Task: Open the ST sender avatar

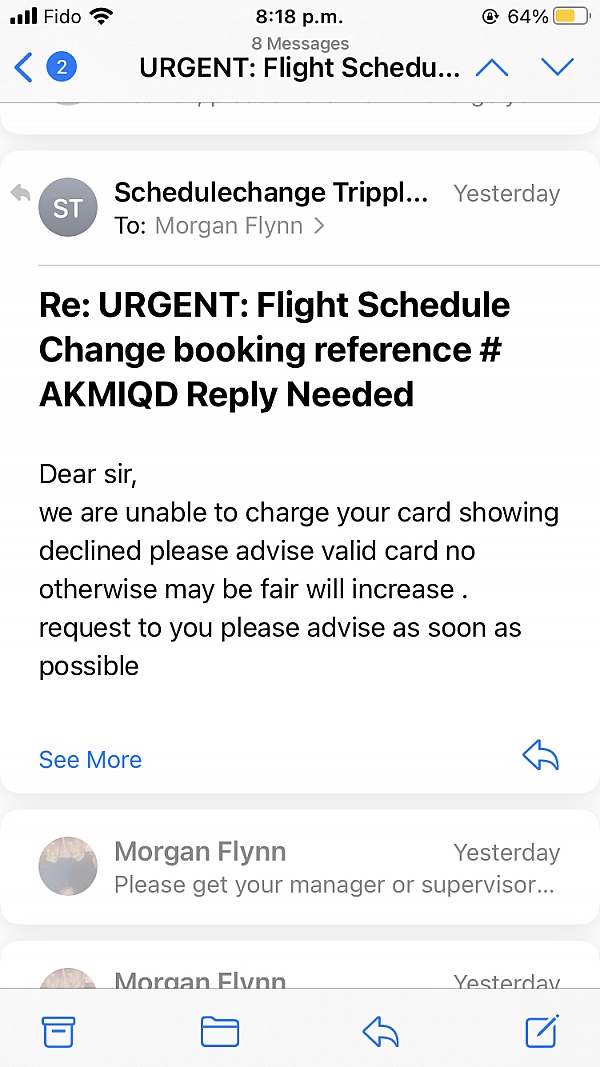Action: point(68,208)
